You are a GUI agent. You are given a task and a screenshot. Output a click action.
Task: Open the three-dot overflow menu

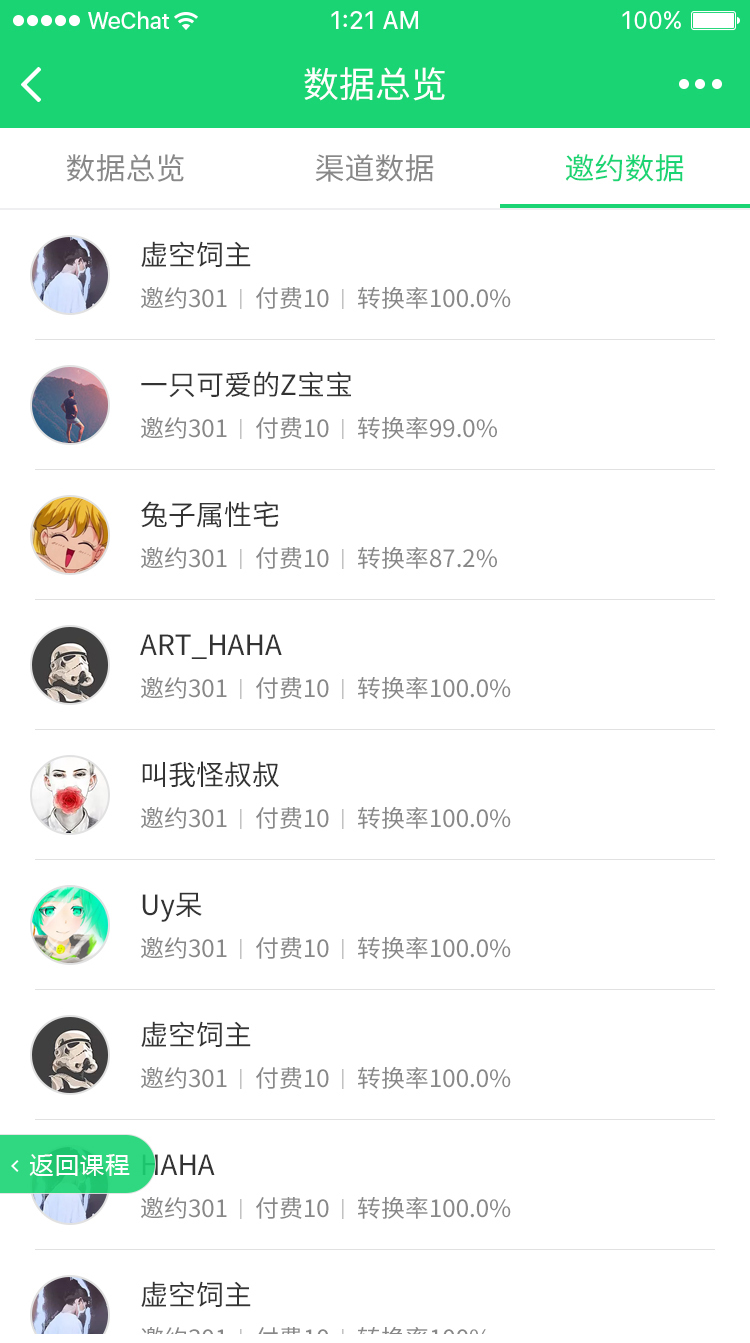700,85
